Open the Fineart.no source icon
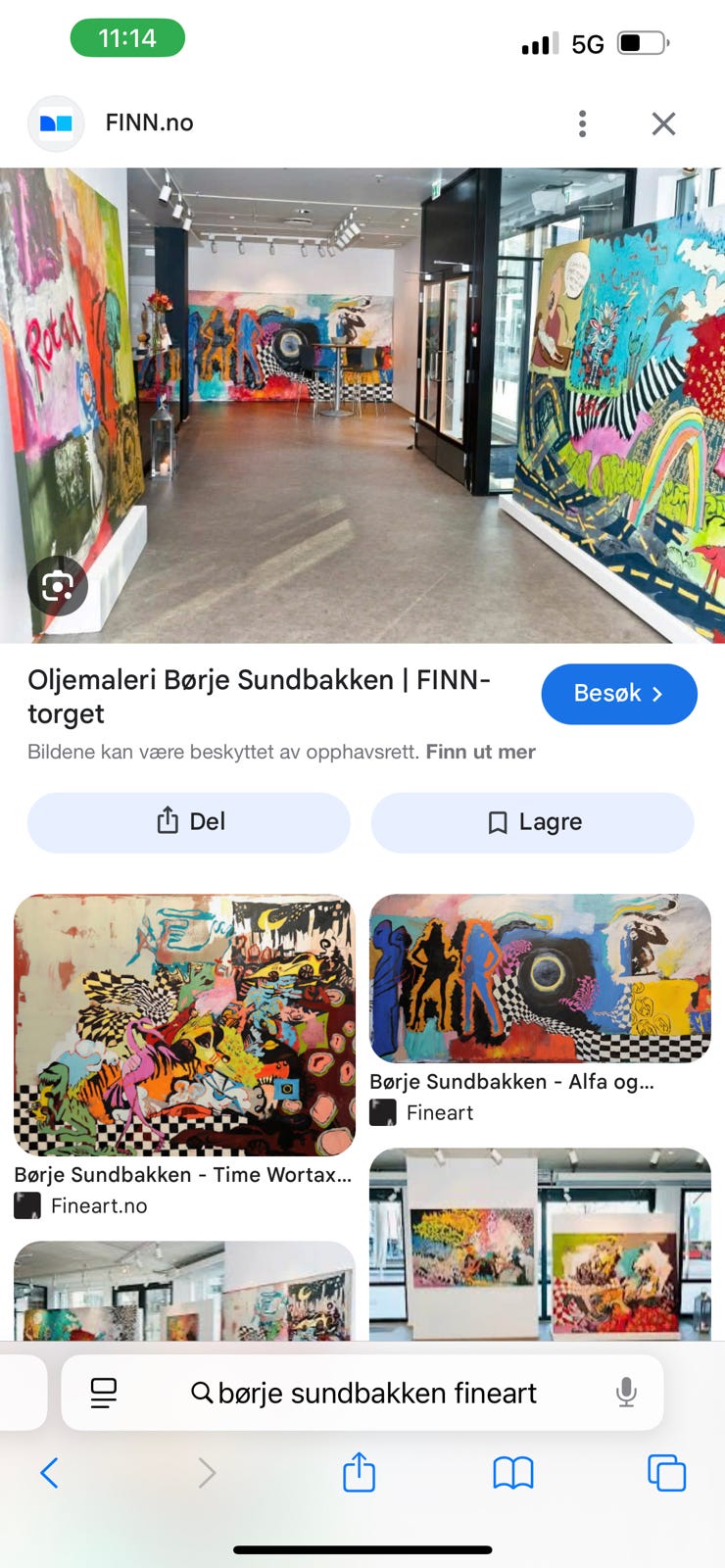This screenshot has height=1568, width=725. [26, 1204]
